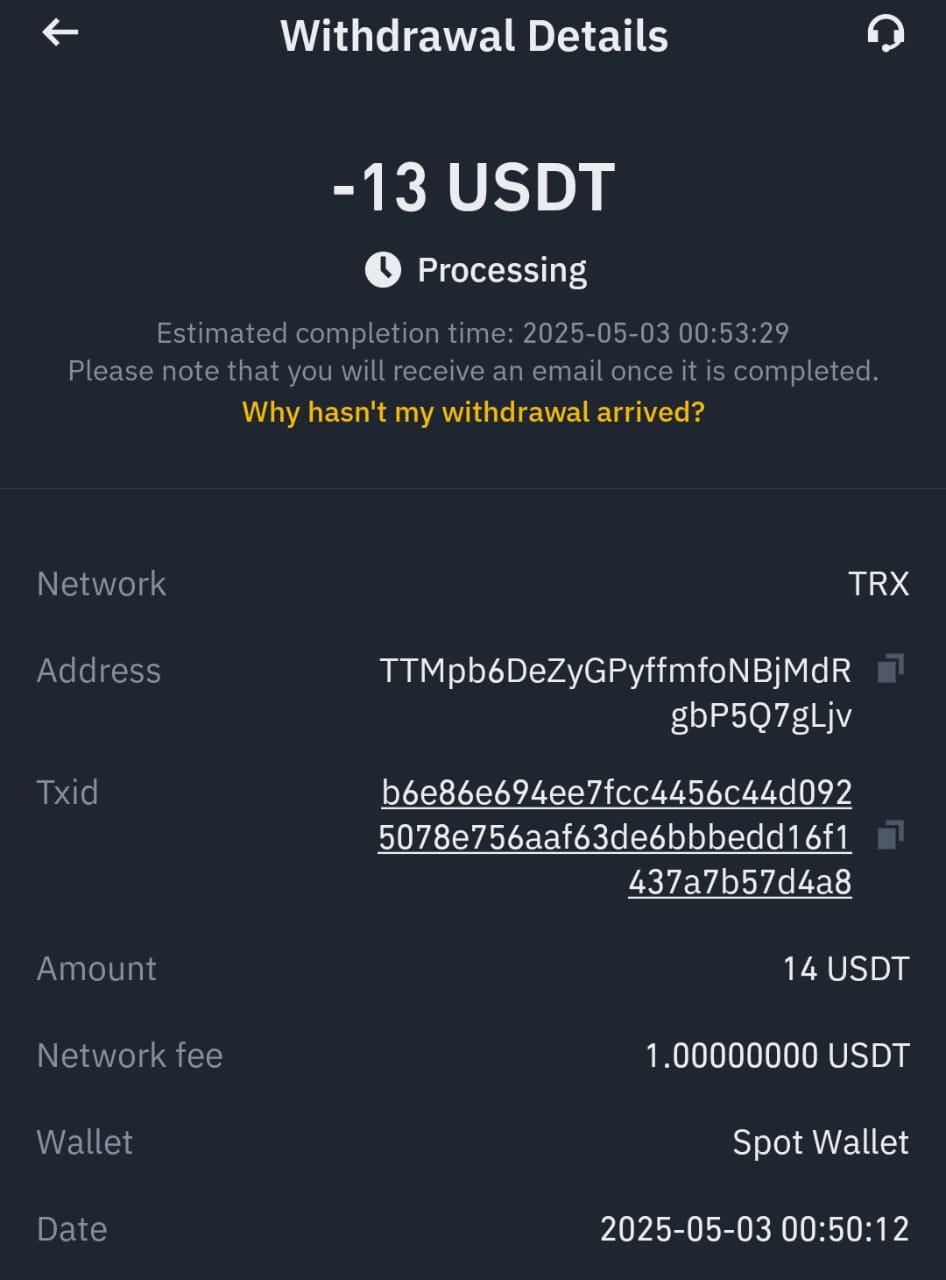Open 'Why hasn't my withdrawal arrived?' help link
The image size is (946, 1280).
[x=473, y=412]
